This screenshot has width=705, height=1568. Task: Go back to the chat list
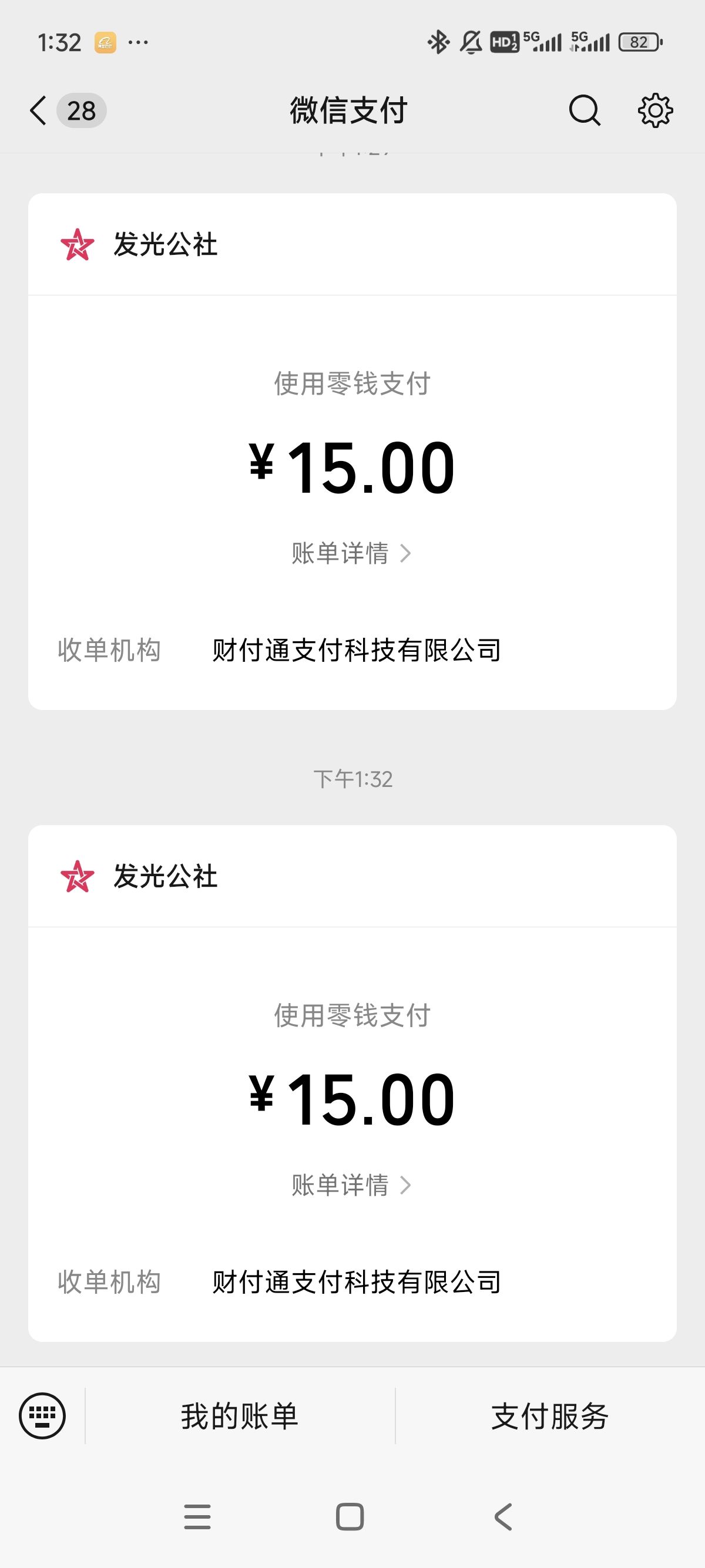tap(39, 111)
